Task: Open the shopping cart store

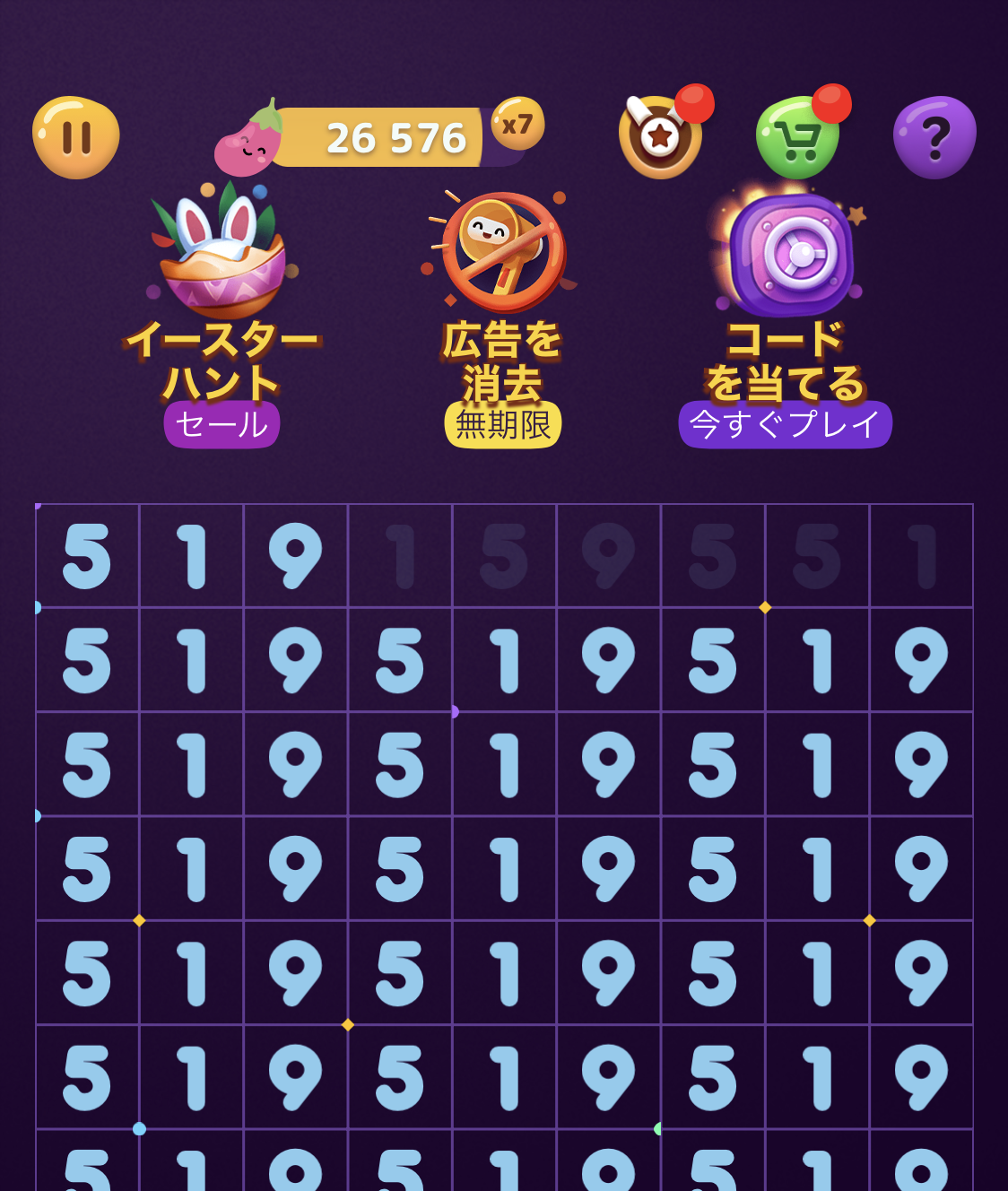Action: coord(797,139)
